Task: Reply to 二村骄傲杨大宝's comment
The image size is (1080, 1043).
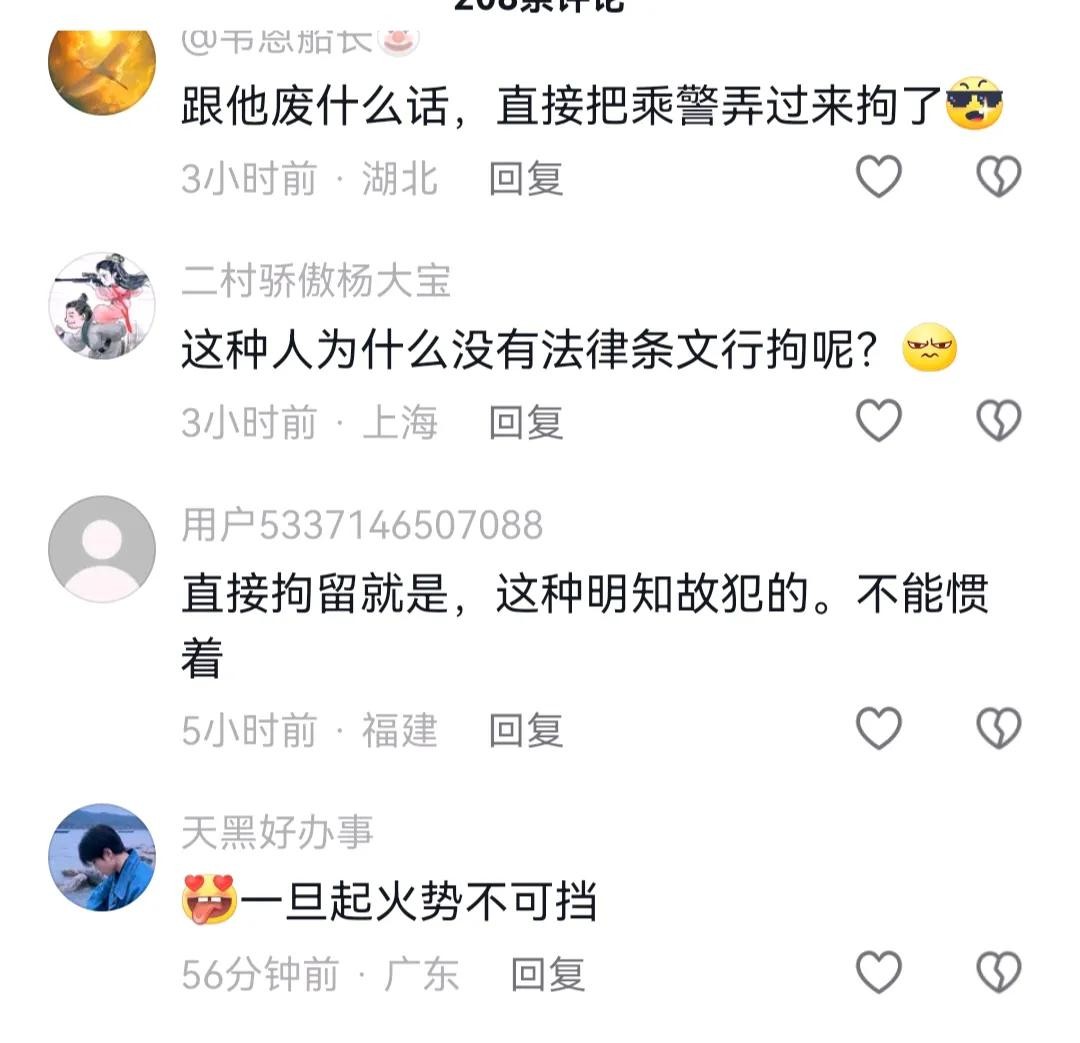Action: click(526, 423)
